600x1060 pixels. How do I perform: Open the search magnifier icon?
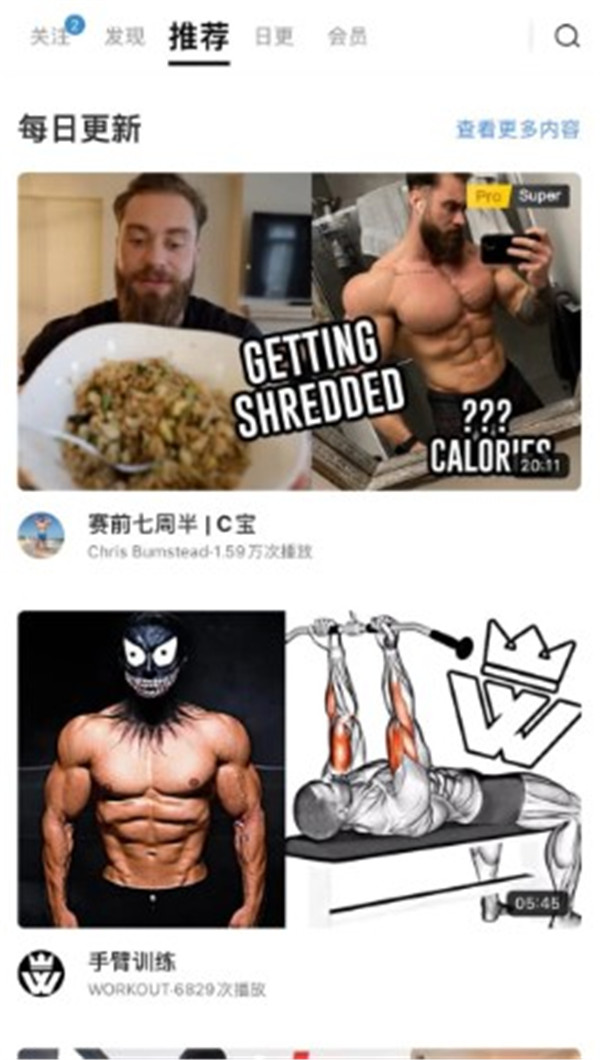click(x=567, y=37)
